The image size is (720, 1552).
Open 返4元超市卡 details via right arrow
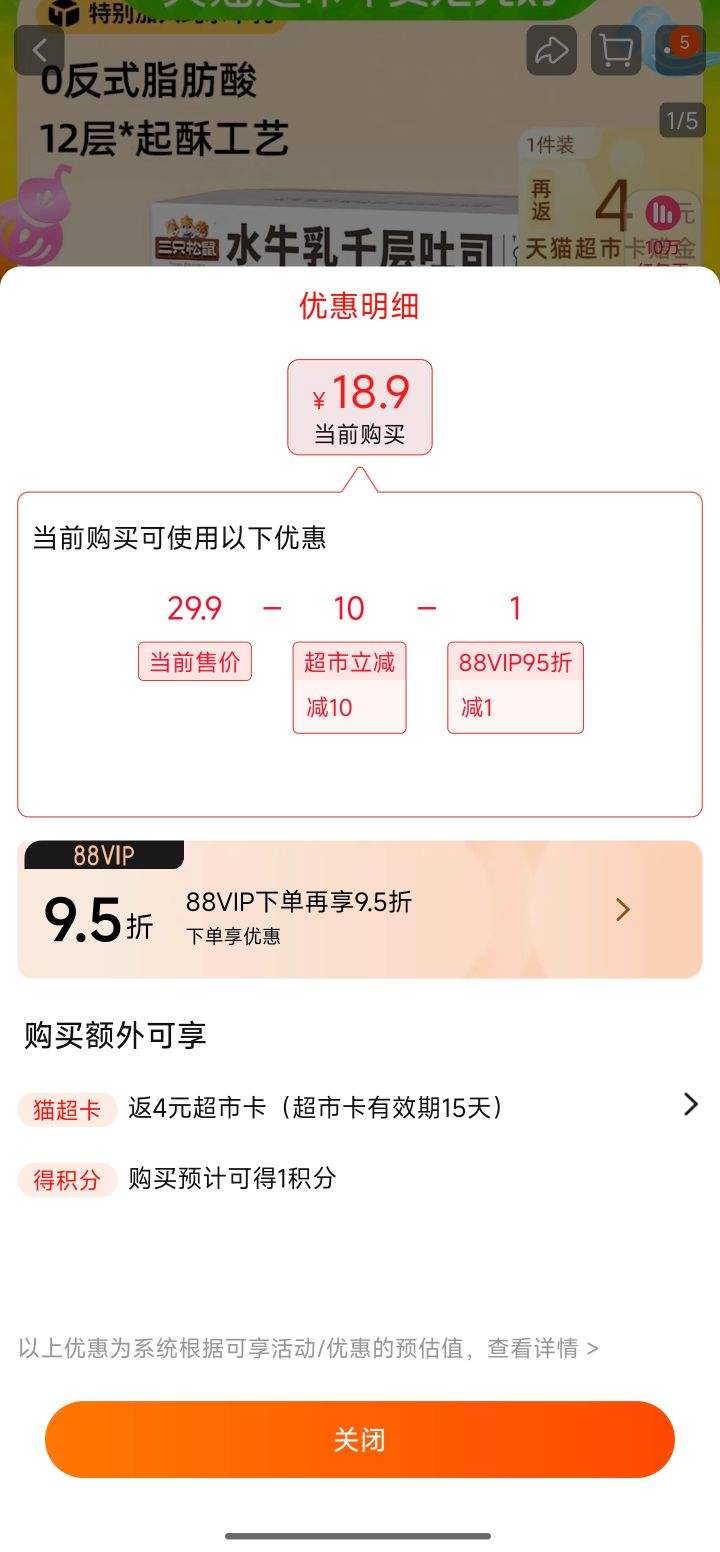pyautogui.click(x=689, y=1105)
